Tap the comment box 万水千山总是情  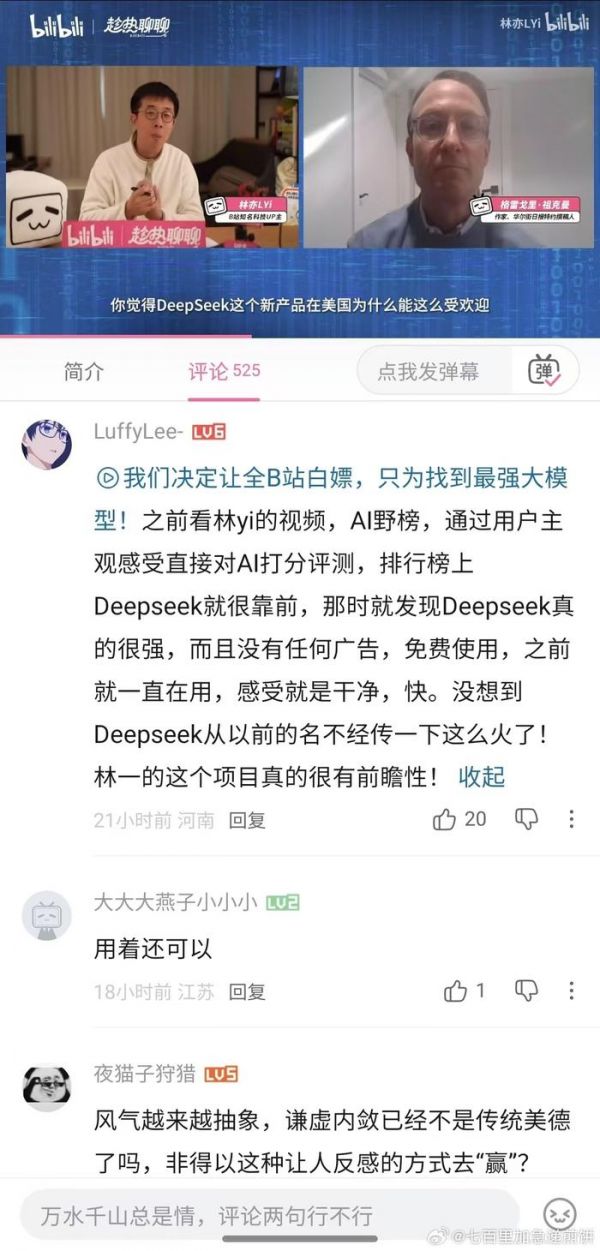coord(270,1216)
